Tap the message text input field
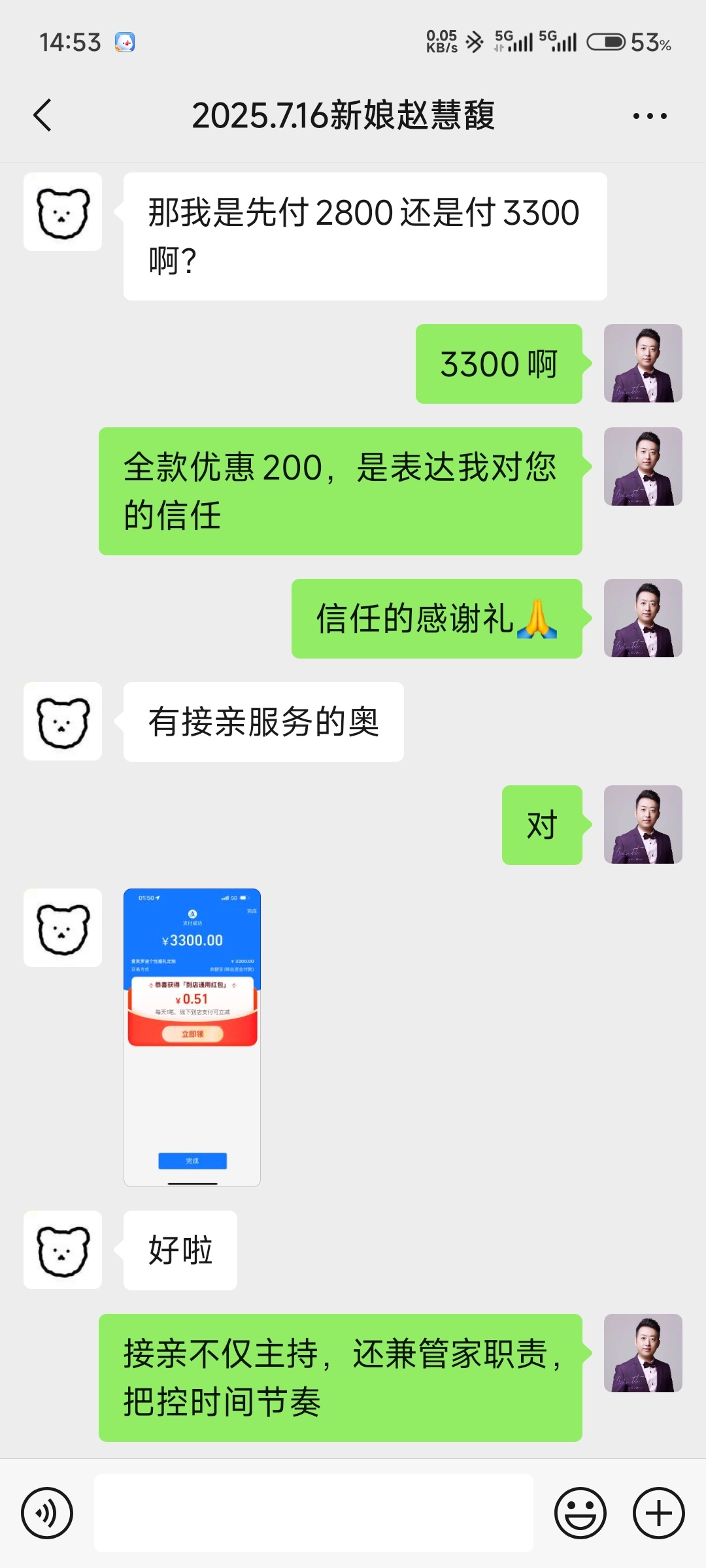The image size is (706, 1568). point(314,1513)
